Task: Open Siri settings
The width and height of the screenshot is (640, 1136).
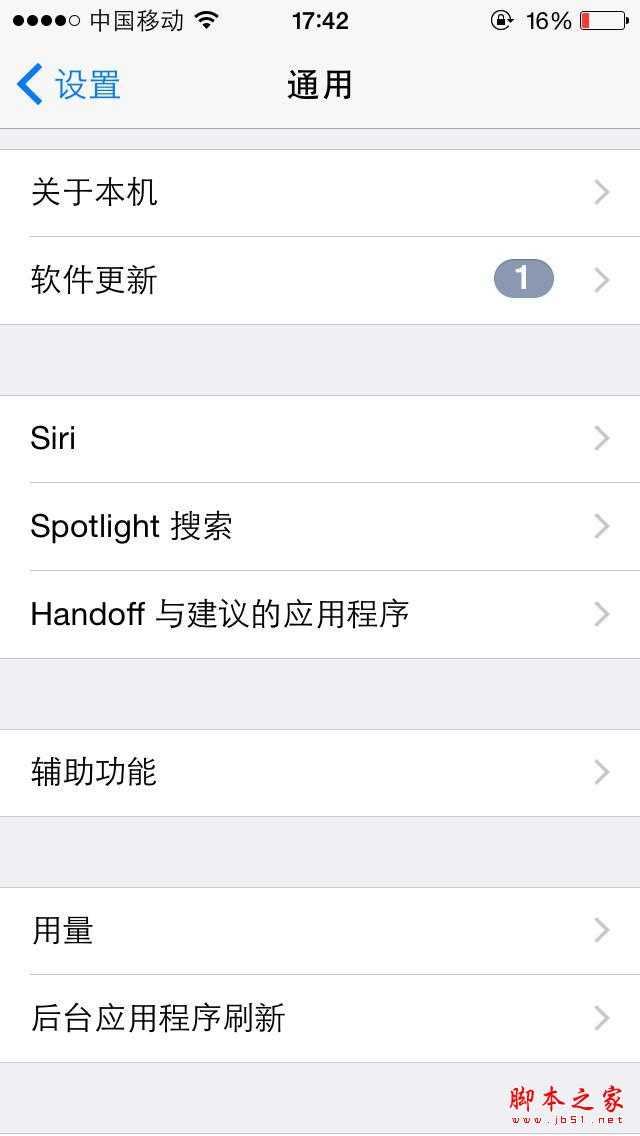Action: [x=320, y=439]
